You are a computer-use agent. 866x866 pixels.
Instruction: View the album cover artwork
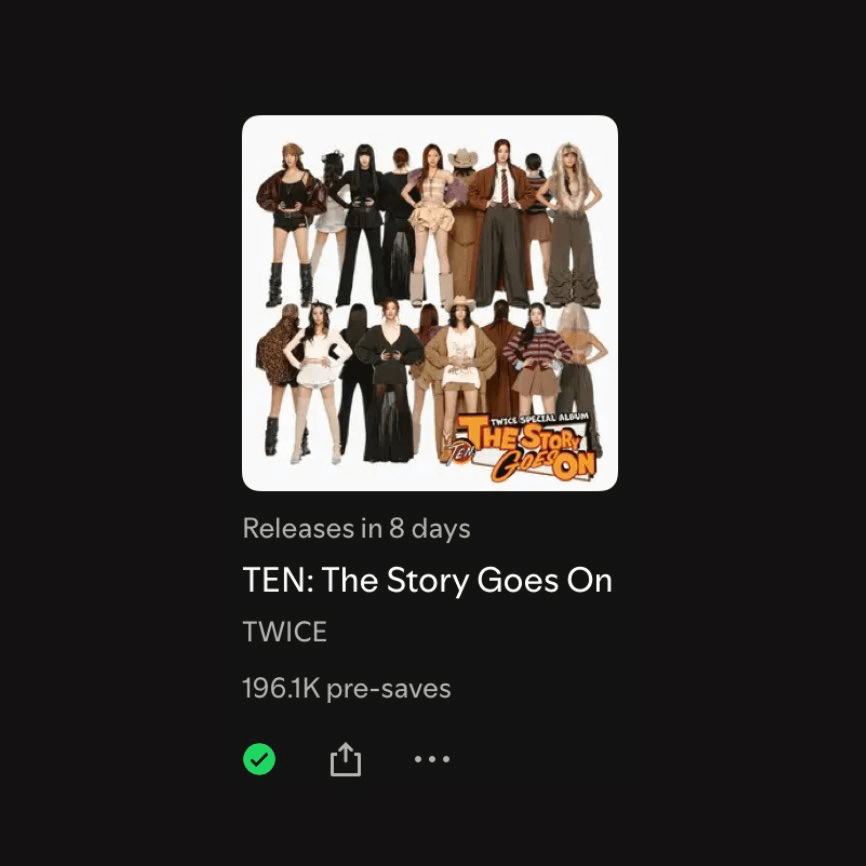tap(430, 303)
